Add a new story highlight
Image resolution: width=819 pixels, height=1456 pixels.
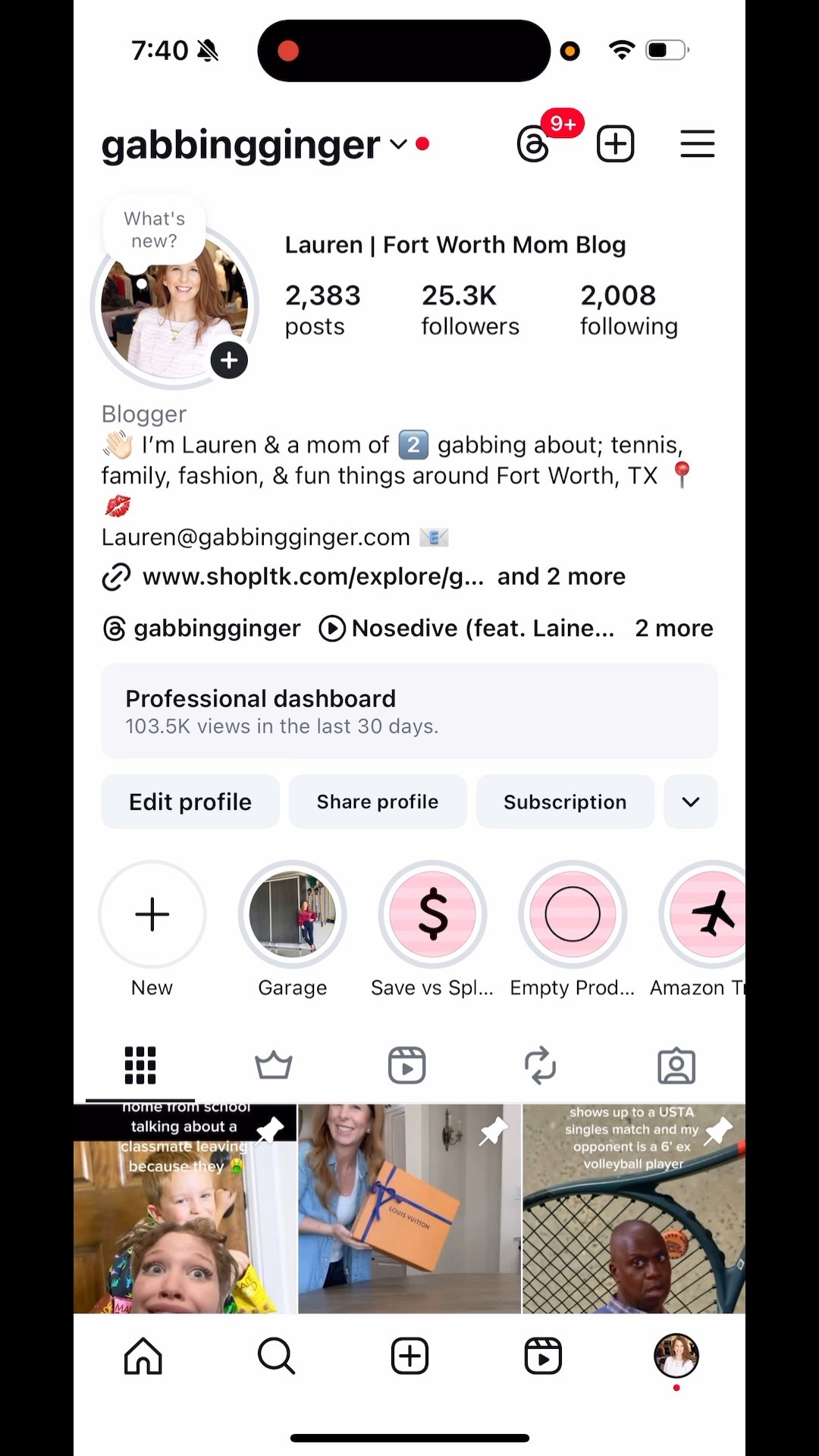[x=152, y=915]
